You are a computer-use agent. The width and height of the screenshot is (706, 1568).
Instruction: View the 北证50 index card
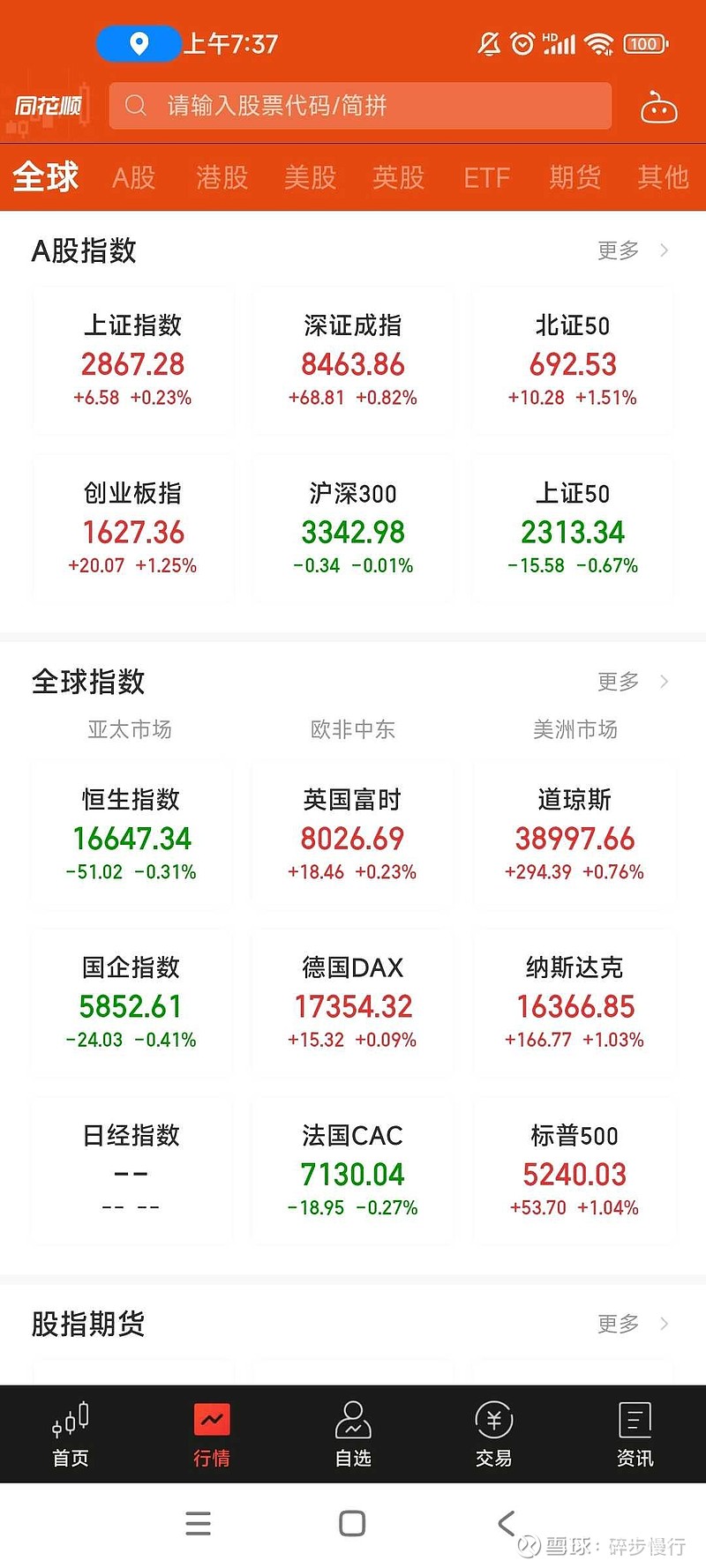pyautogui.click(x=573, y=361)
